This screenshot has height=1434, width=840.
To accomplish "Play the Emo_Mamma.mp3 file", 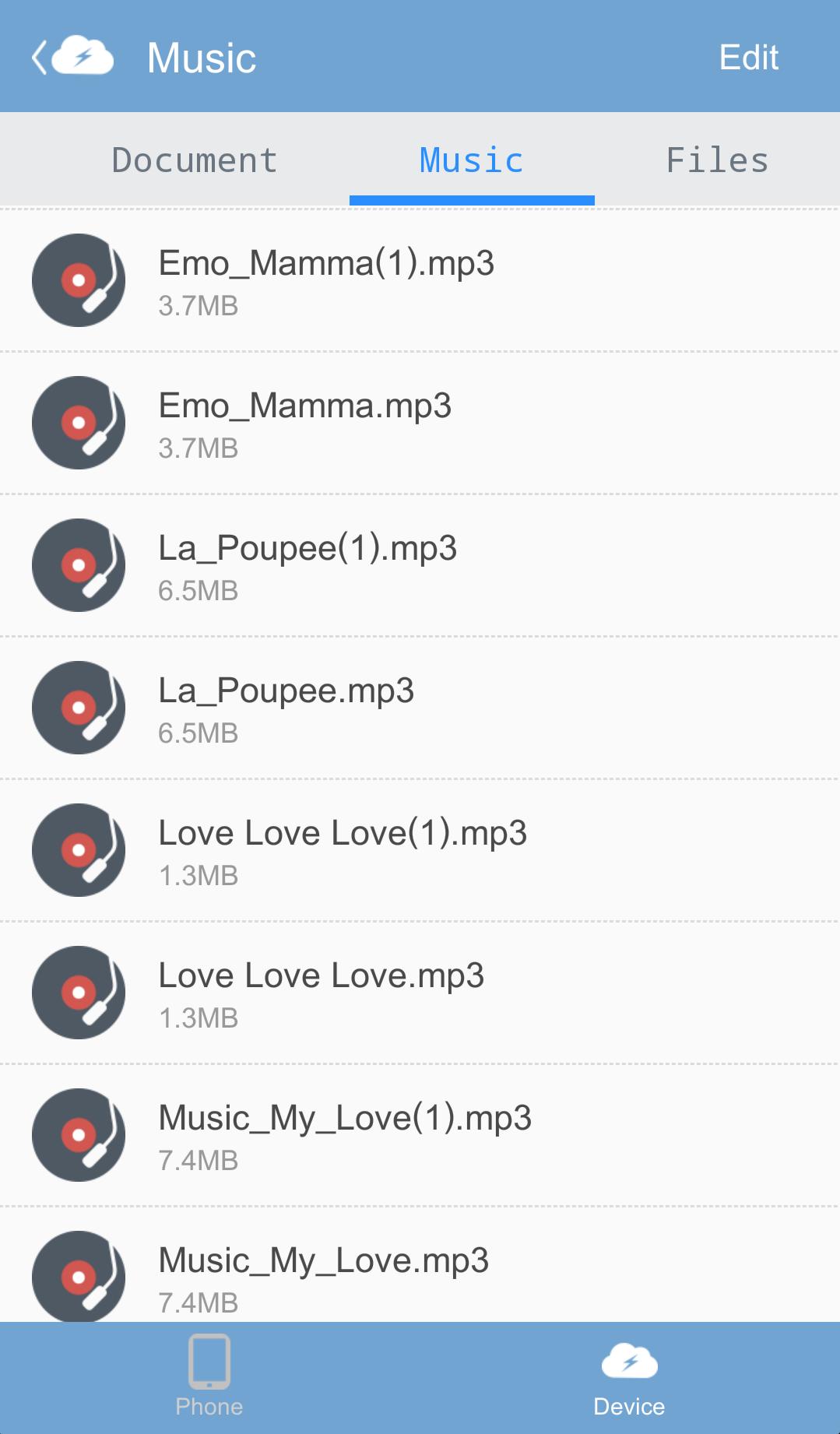I will [x=305, y=423].
